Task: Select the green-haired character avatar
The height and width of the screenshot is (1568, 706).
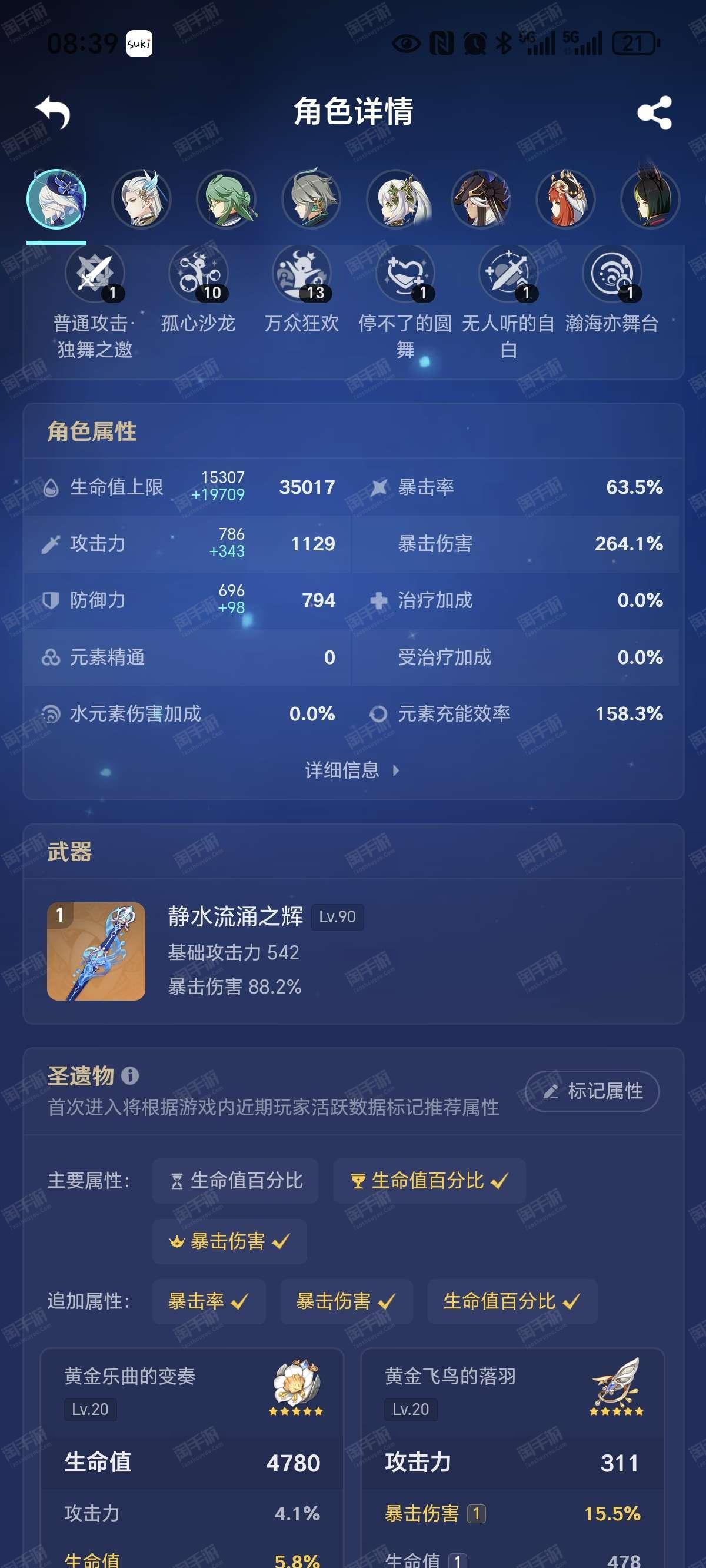Action: coord(227,199)
